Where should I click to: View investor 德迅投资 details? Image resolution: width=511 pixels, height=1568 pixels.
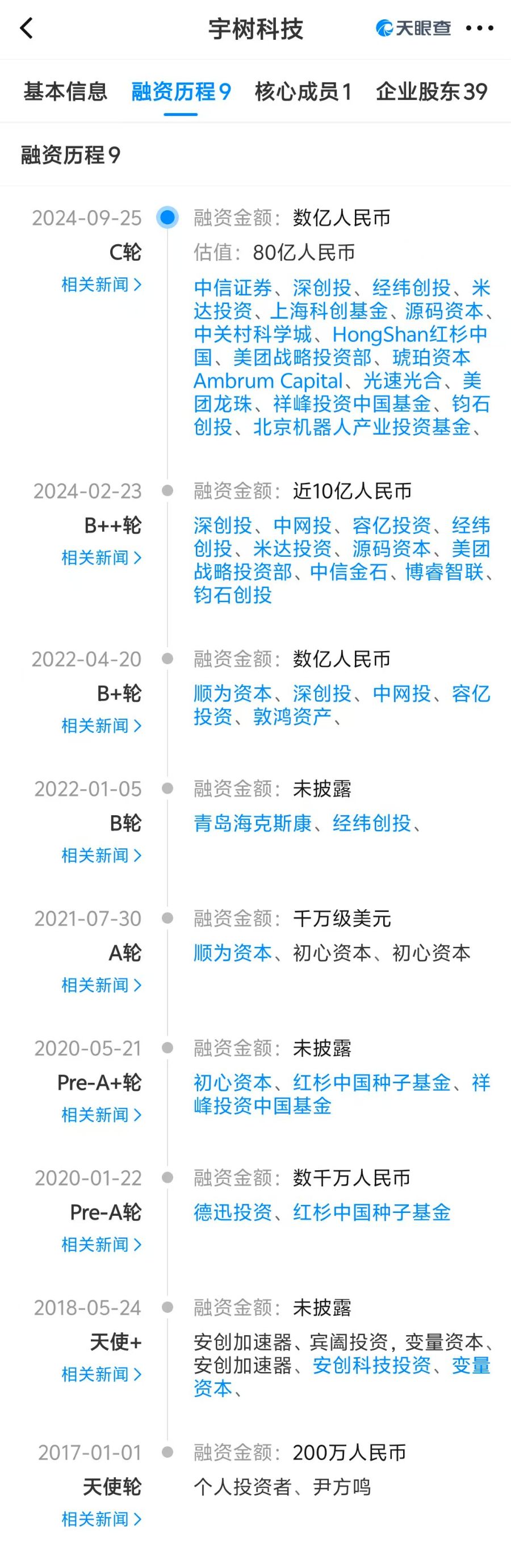point(232,1212)
